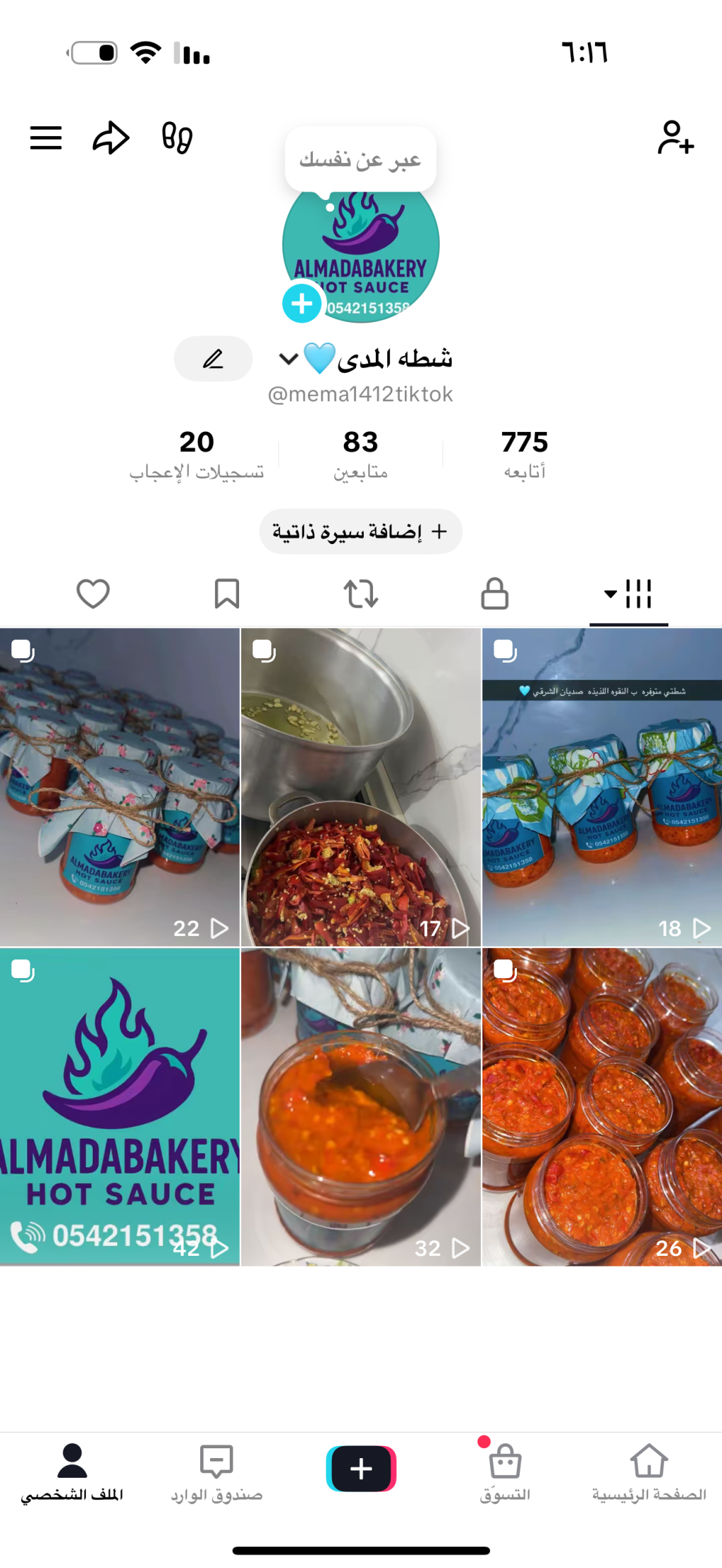Share this profile
This screenshot has width=722, height=1568.
click(111, 138)
